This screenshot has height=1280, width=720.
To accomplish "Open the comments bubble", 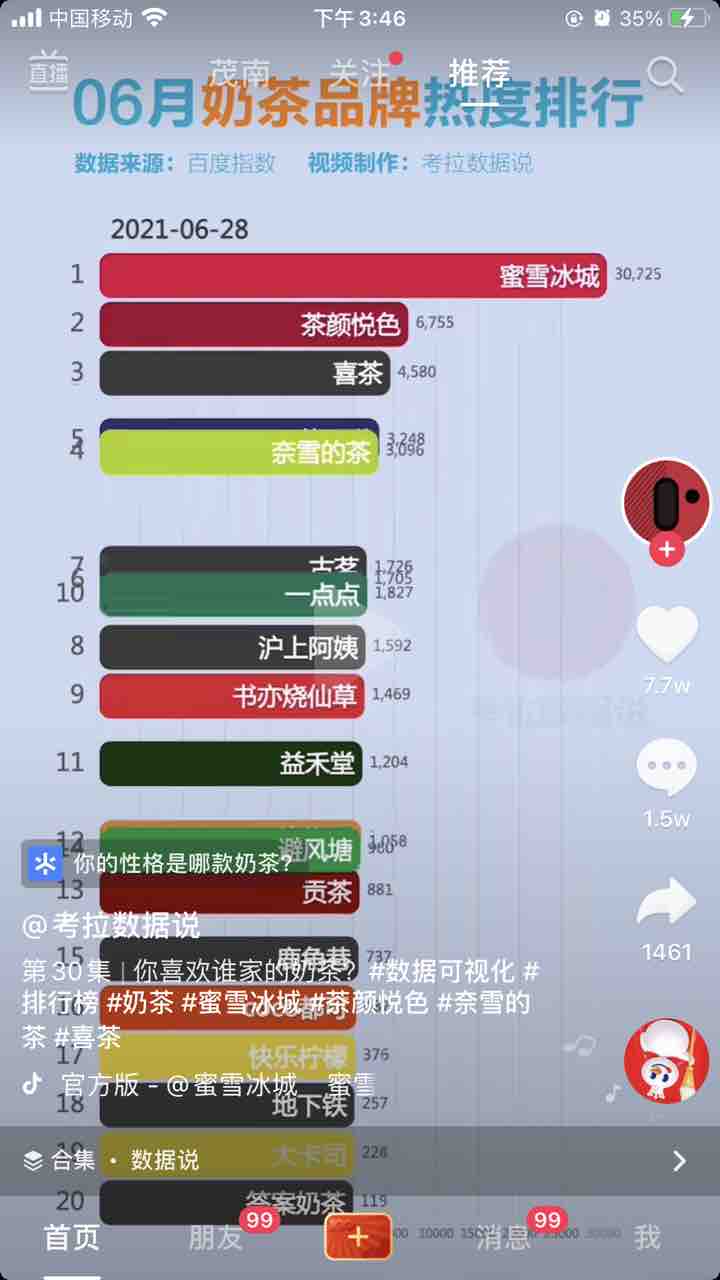I will point(666,769).
